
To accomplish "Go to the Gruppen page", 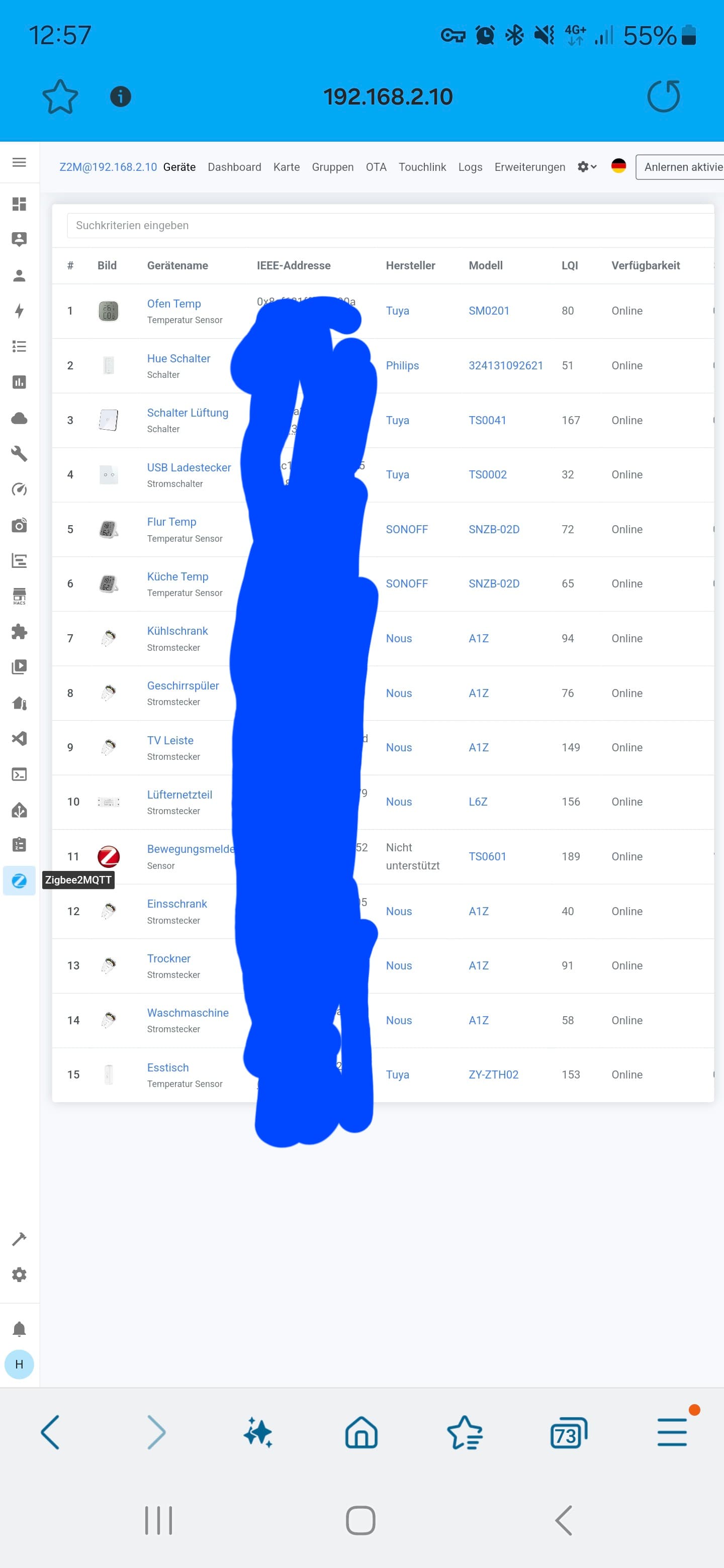I will pos(332,167).
